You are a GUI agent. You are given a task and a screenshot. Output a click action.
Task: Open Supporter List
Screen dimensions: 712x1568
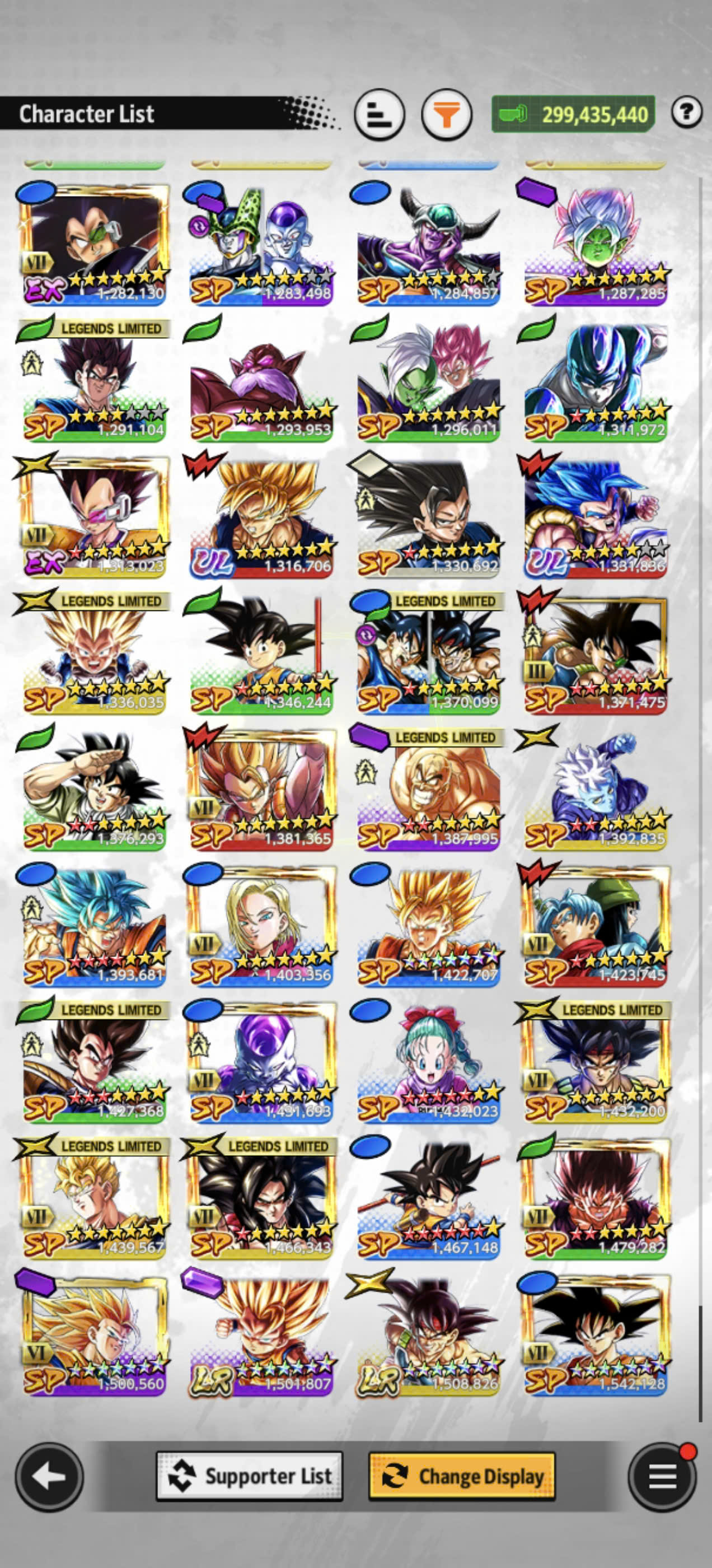(x=250, y=1476)
